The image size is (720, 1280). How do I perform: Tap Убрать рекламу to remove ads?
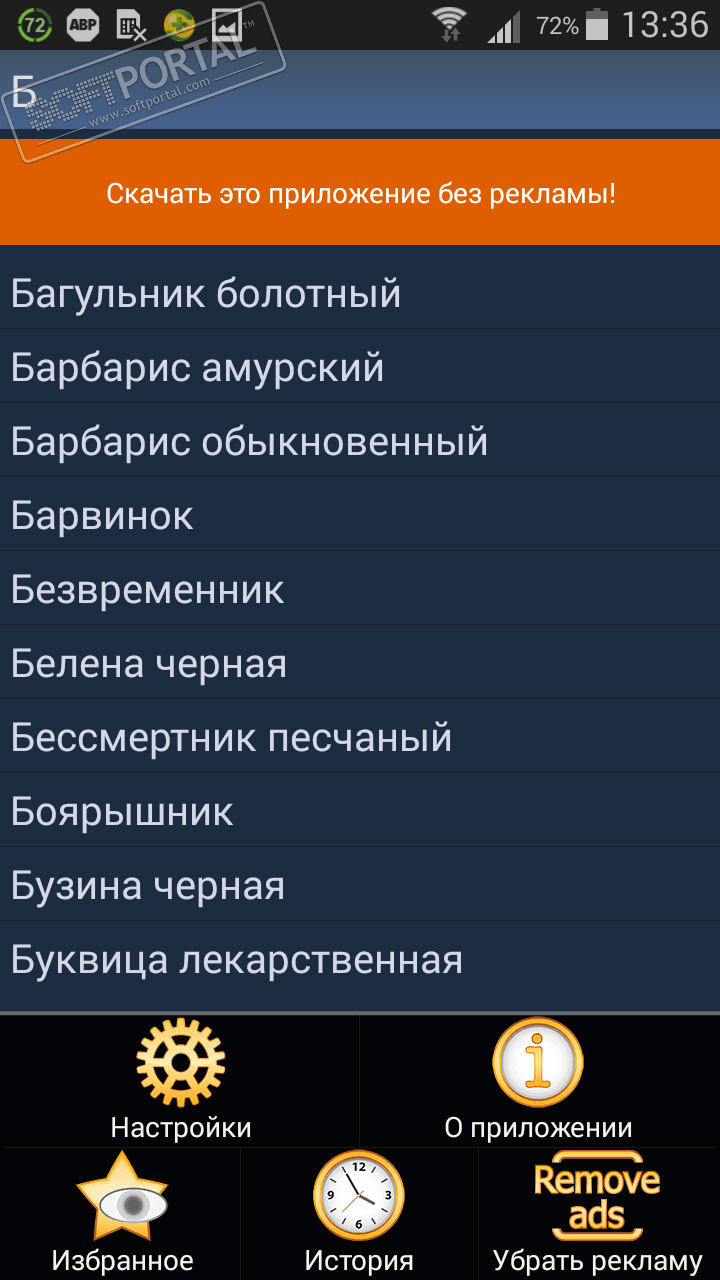point(598,1214)
